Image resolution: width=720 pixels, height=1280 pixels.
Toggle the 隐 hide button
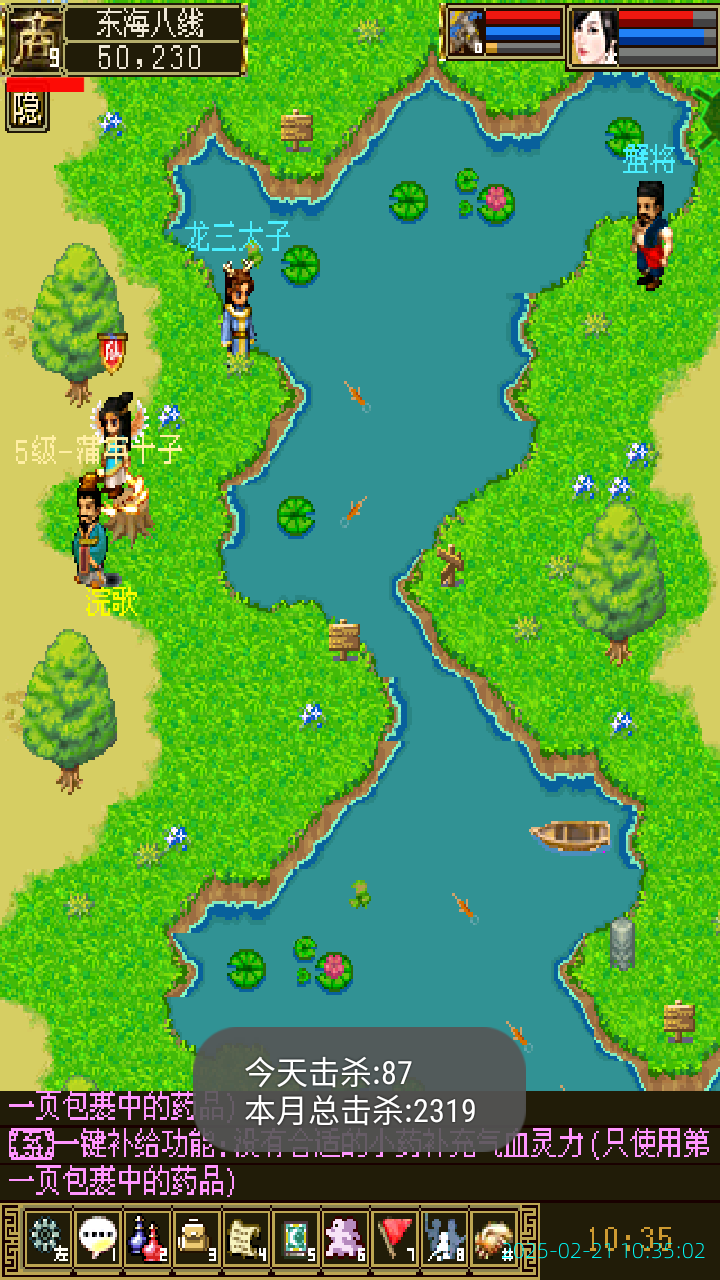pyautogui.click(x=27, y=109)
